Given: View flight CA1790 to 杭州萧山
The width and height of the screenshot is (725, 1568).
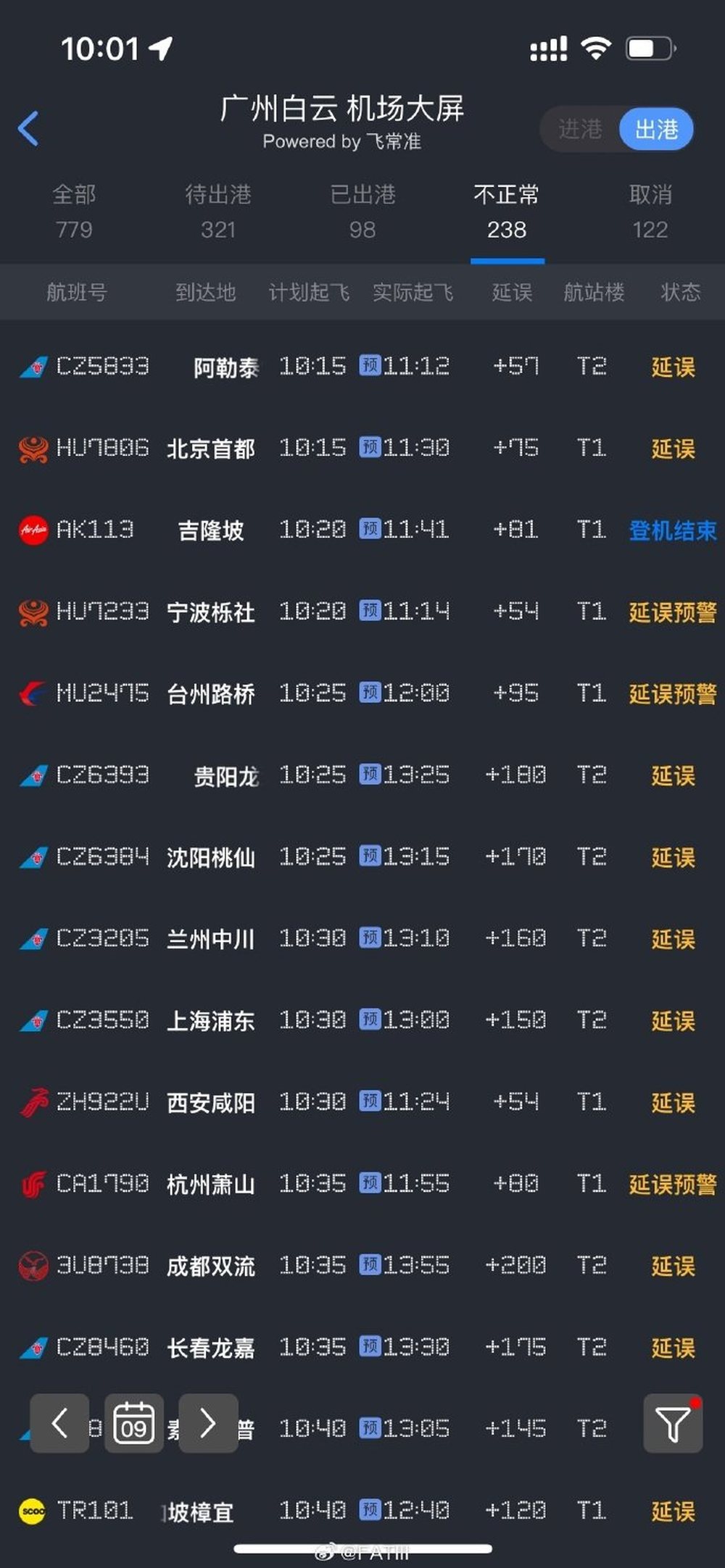Looking at the screenshot, I should [362, 1184].
